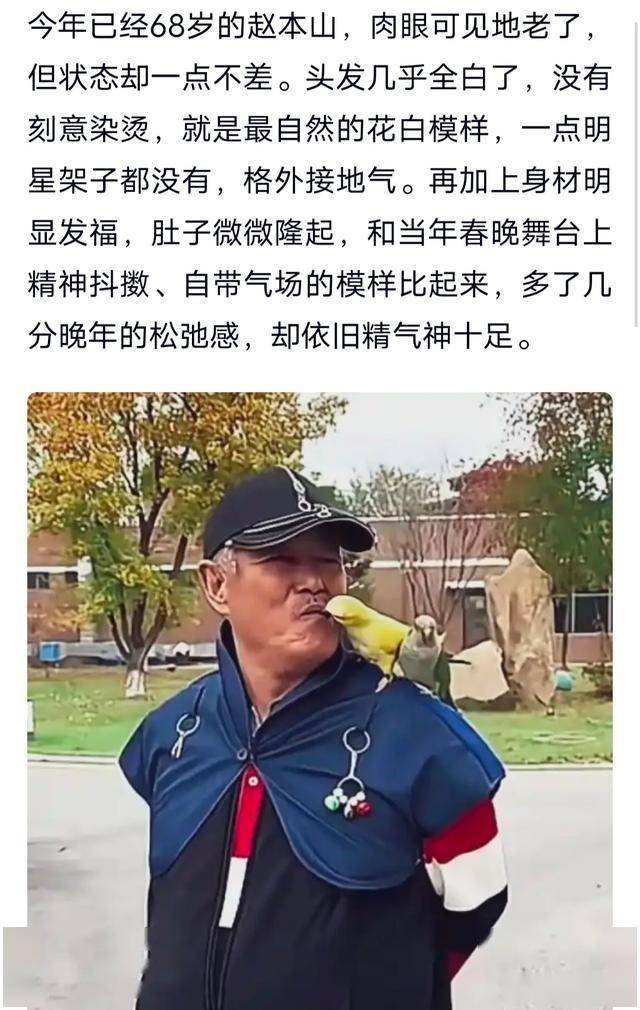
Task: Open the article photo of man with parrots
Action: coord(320,700)
